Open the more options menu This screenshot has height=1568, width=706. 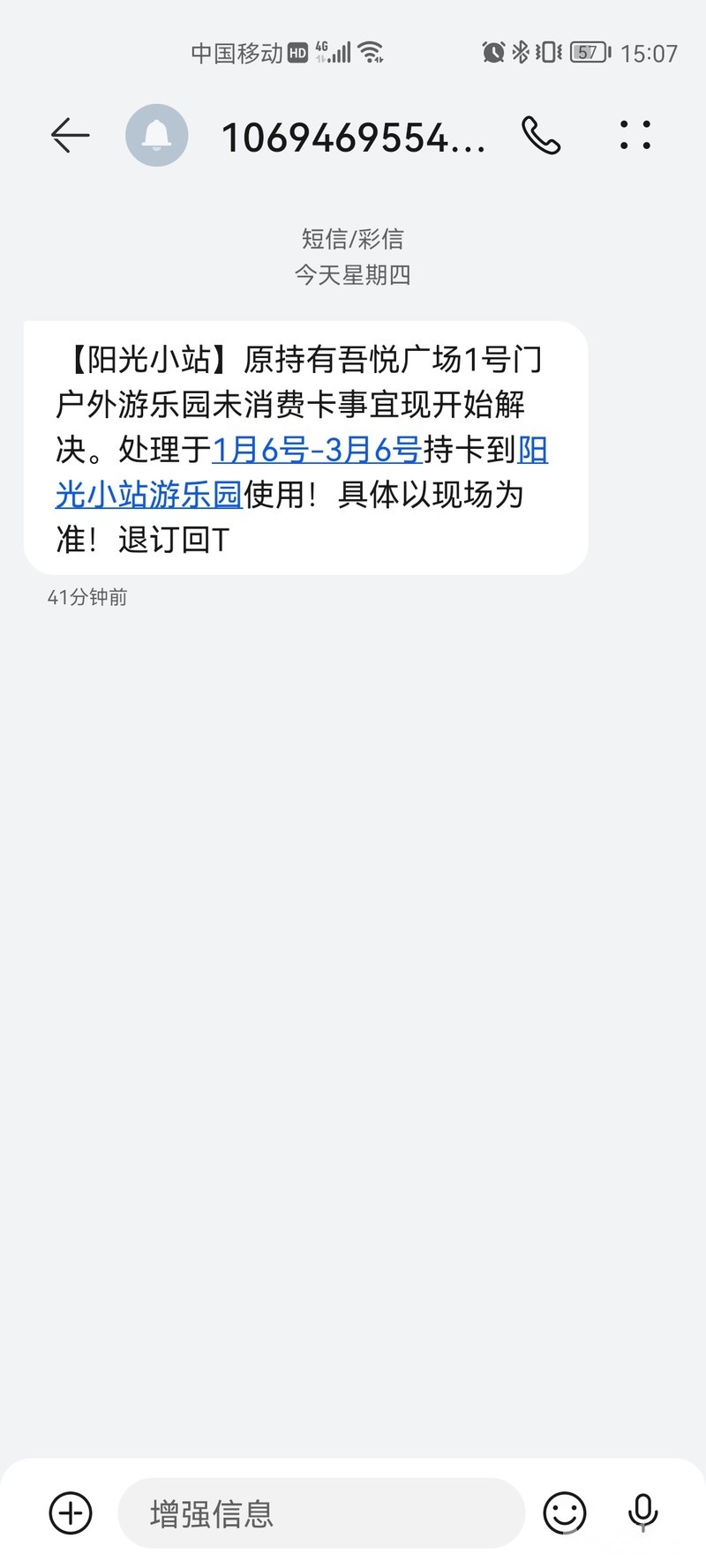pos(635,136)
